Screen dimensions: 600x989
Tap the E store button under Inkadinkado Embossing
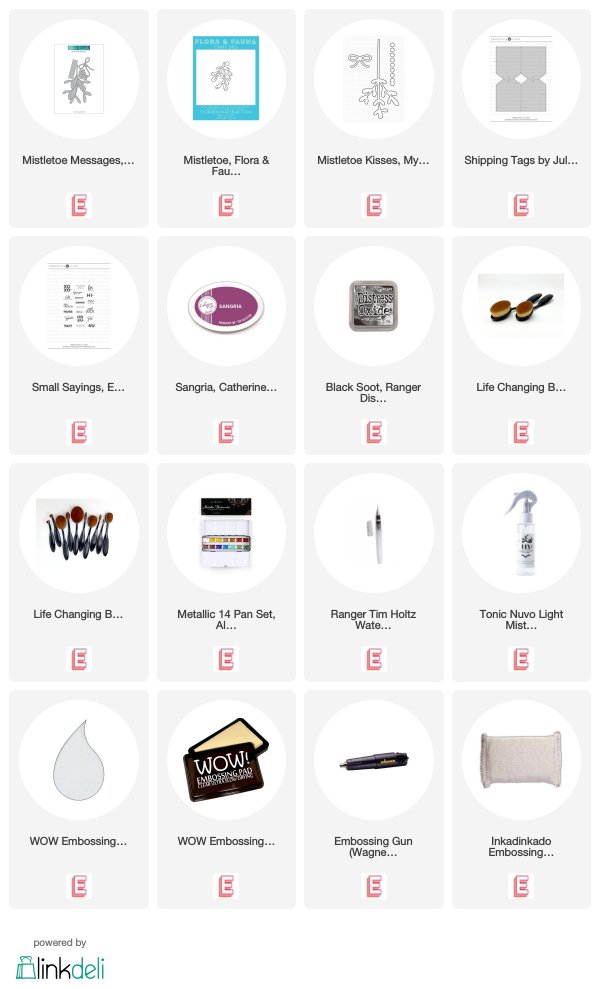[x=521, y=886]
